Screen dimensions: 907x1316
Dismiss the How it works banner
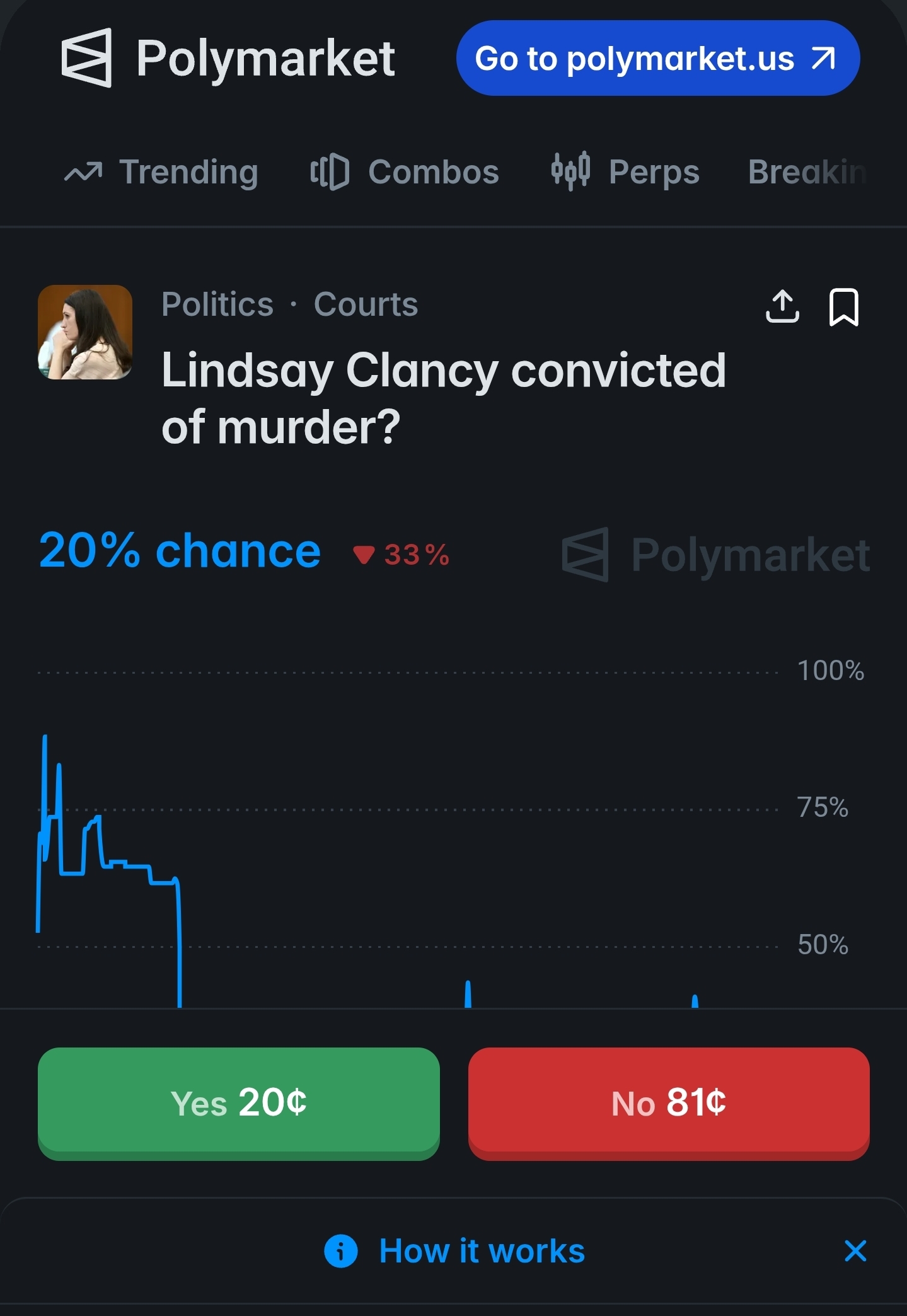[855, 1251]
